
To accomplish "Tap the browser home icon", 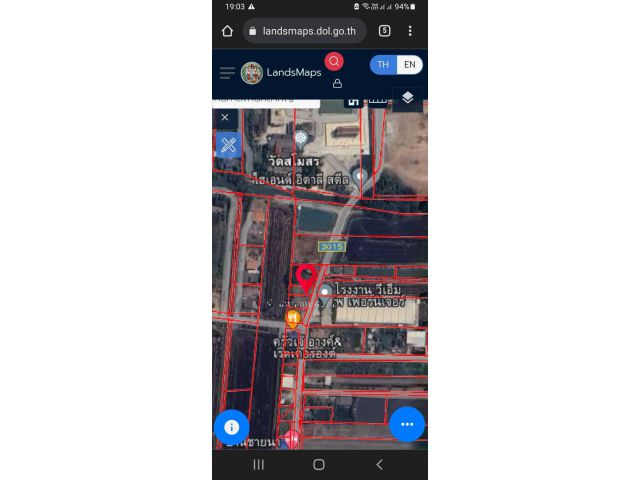I will click(x=228, y=31).
